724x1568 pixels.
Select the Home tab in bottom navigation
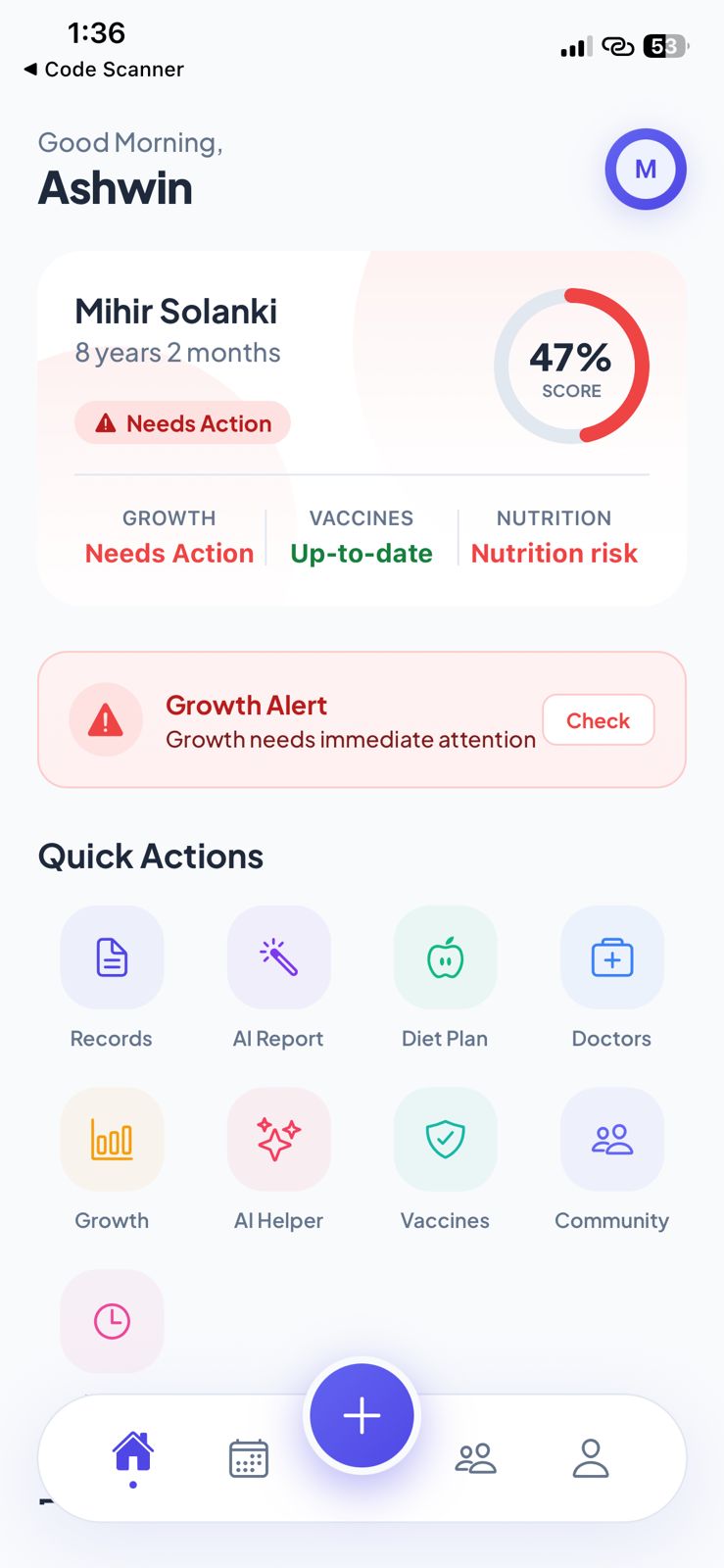pos(132,1456)
